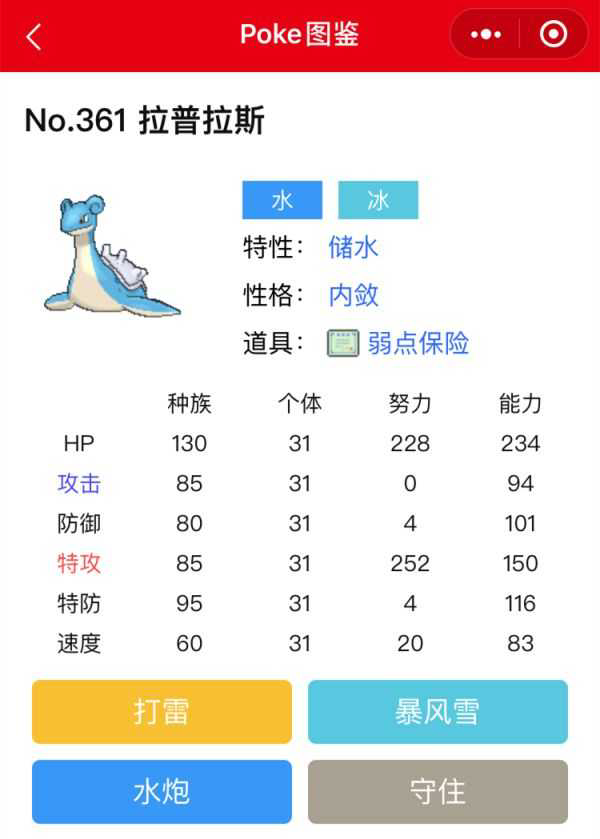Select the 水炮 move button
The image size is (600, 839).
(162, 791)
